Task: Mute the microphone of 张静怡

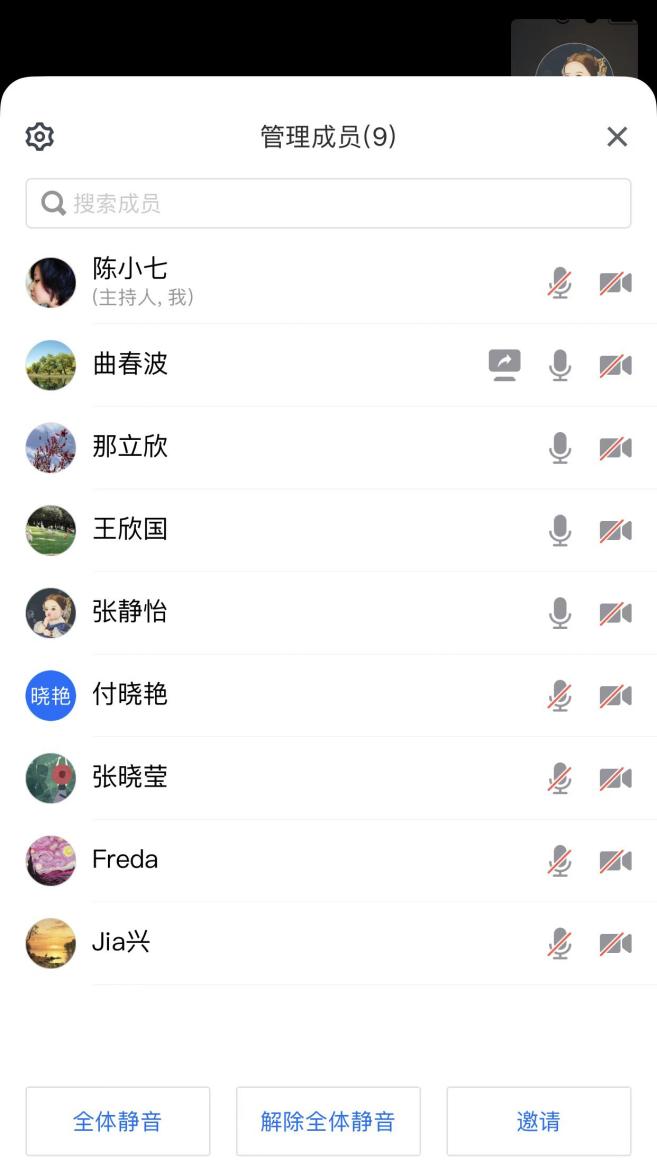Action: click(560, 612)
